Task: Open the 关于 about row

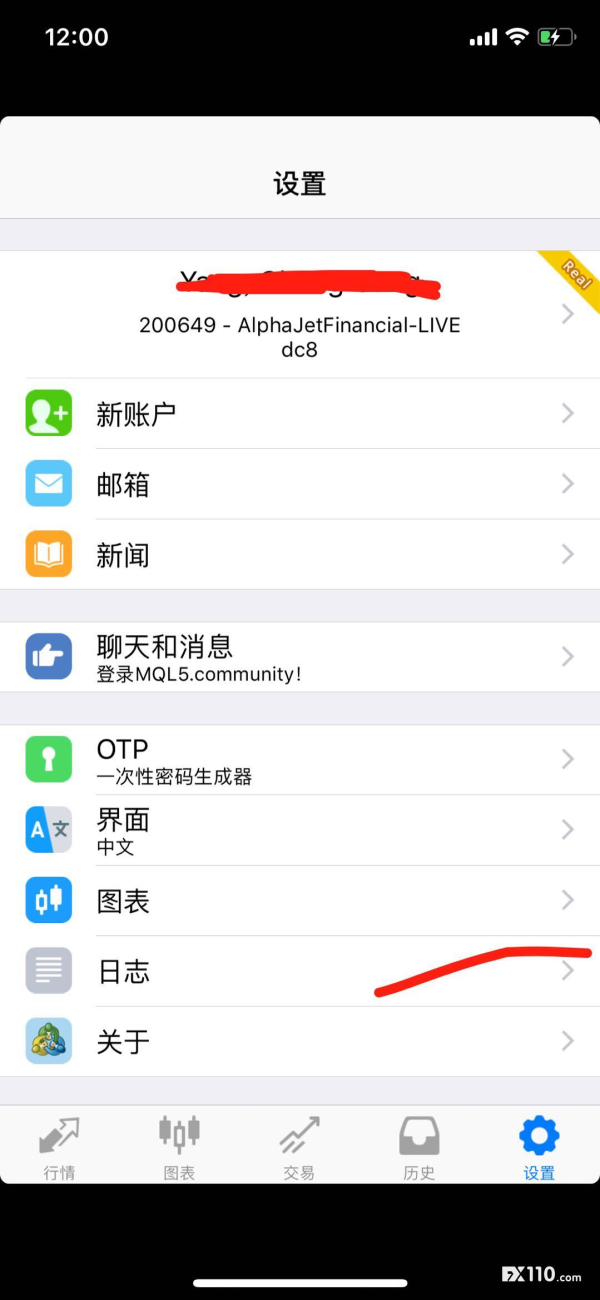Action: (300, 1041)
